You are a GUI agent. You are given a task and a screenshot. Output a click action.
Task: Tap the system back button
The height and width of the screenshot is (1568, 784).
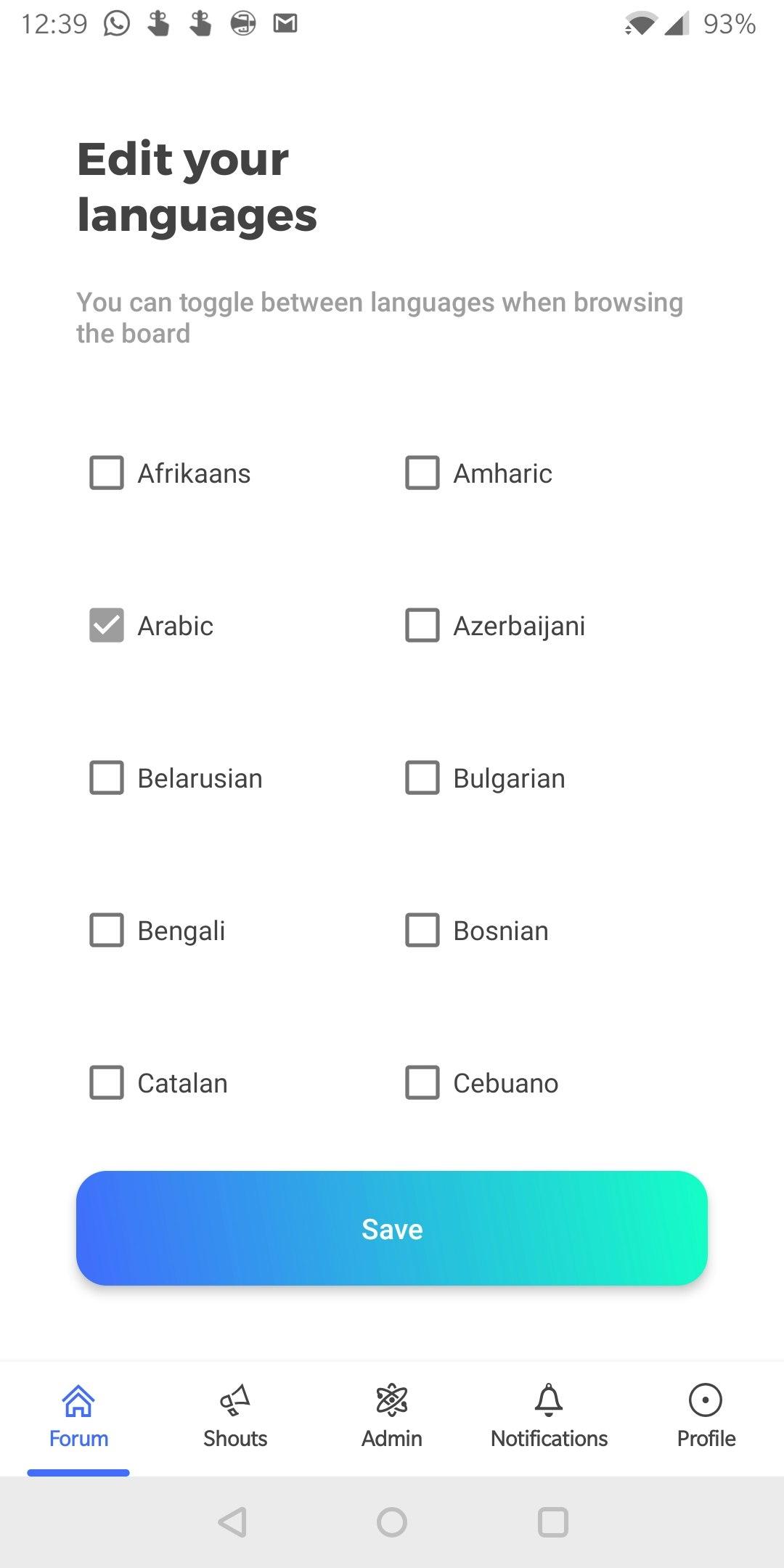click(233, 1522)
